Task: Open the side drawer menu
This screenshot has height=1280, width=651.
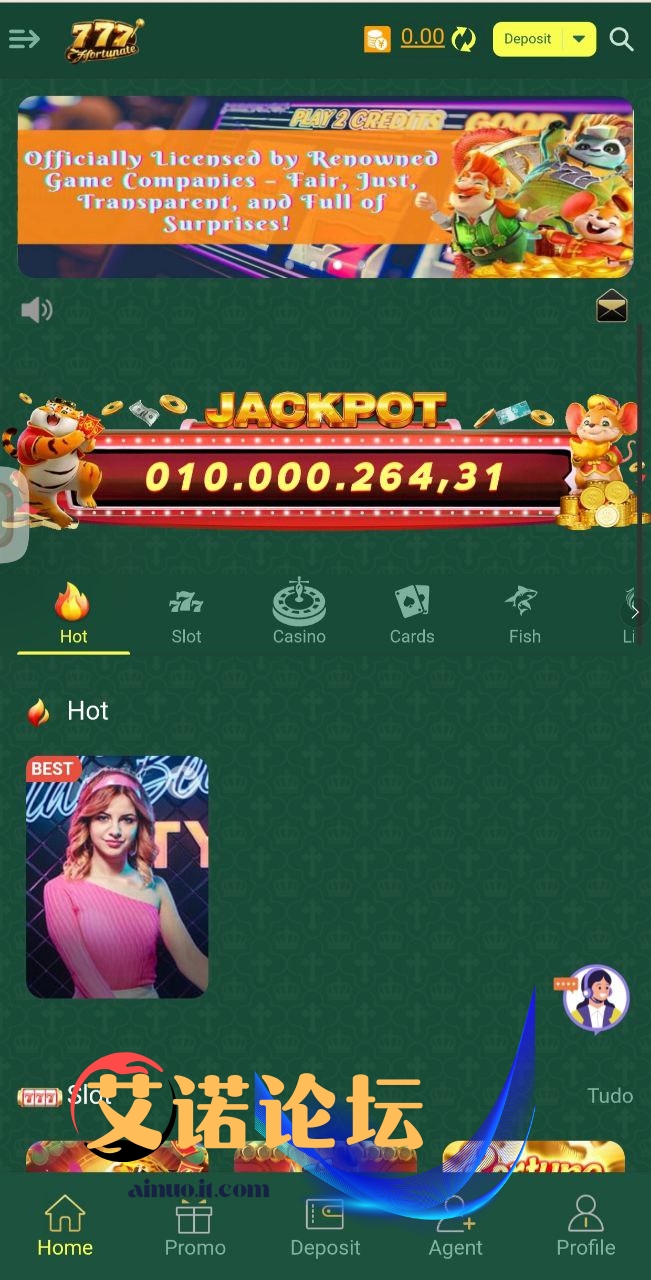Action: coord(24,39)
